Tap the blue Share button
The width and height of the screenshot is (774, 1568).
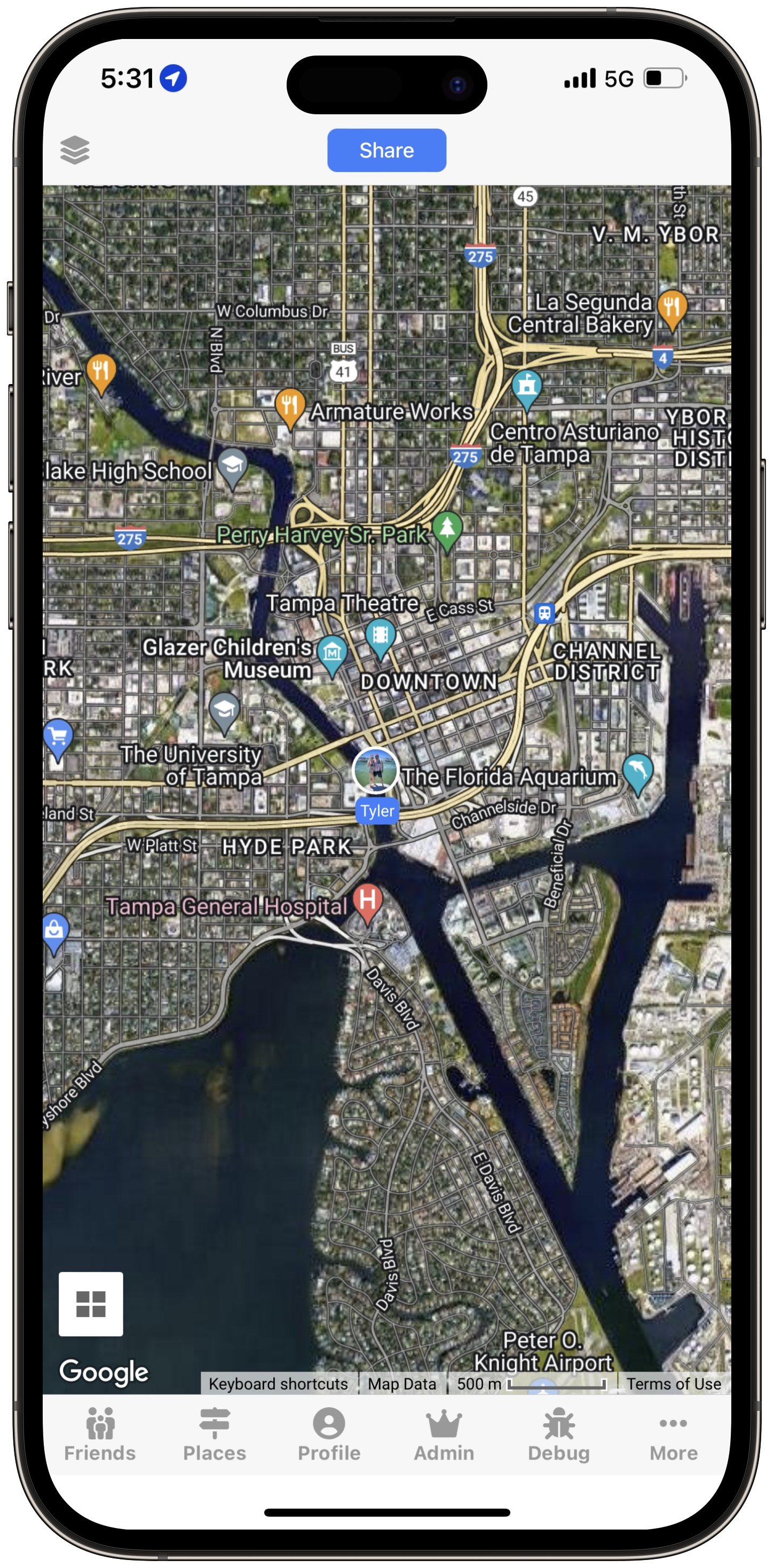[386, 151]
